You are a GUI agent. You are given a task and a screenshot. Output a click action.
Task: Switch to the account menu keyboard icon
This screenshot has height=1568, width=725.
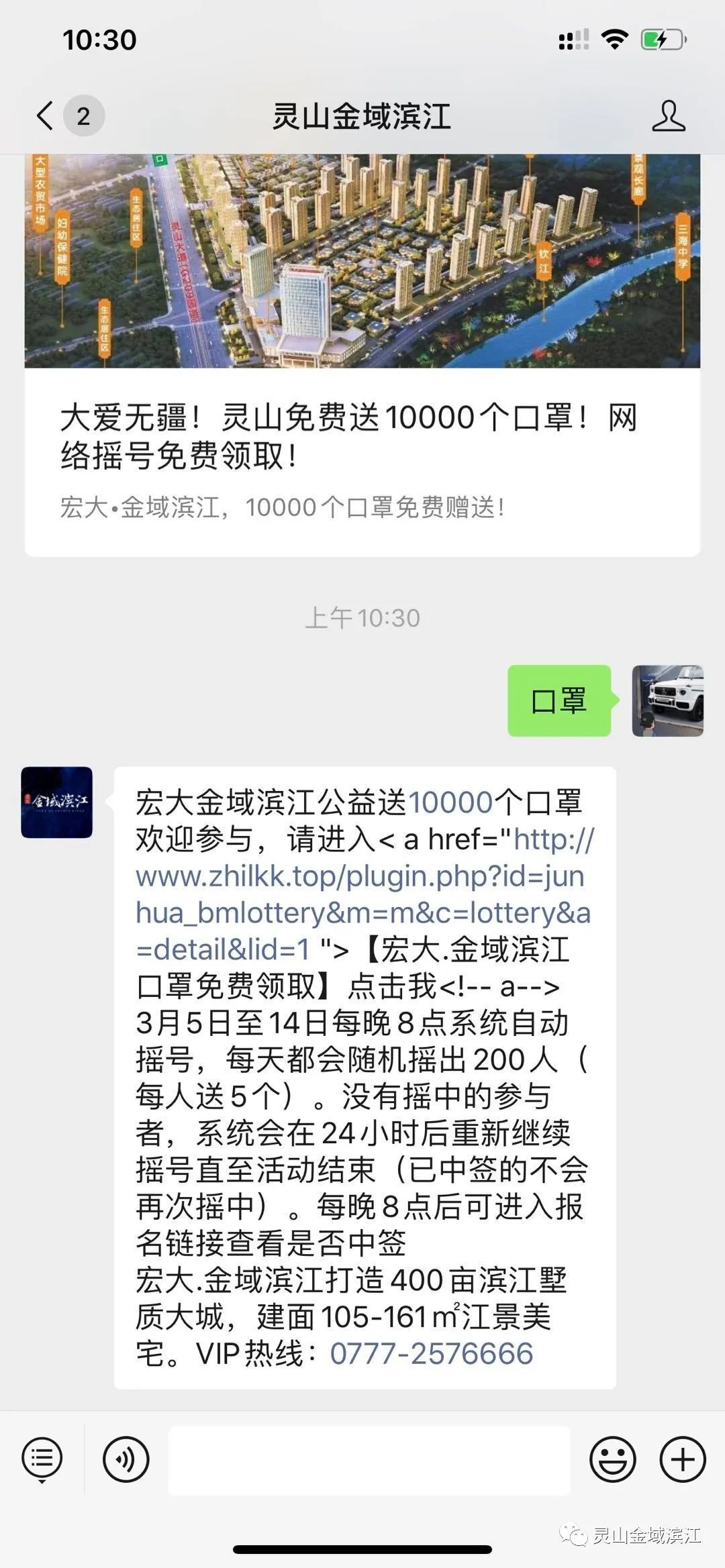(x=42, y=1459)
